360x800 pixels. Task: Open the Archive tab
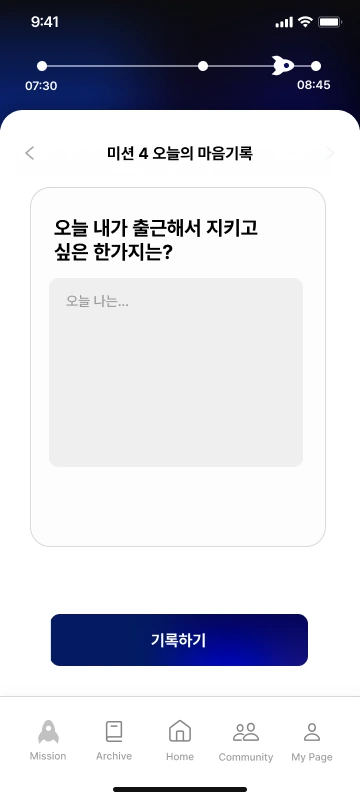point(114,740)
